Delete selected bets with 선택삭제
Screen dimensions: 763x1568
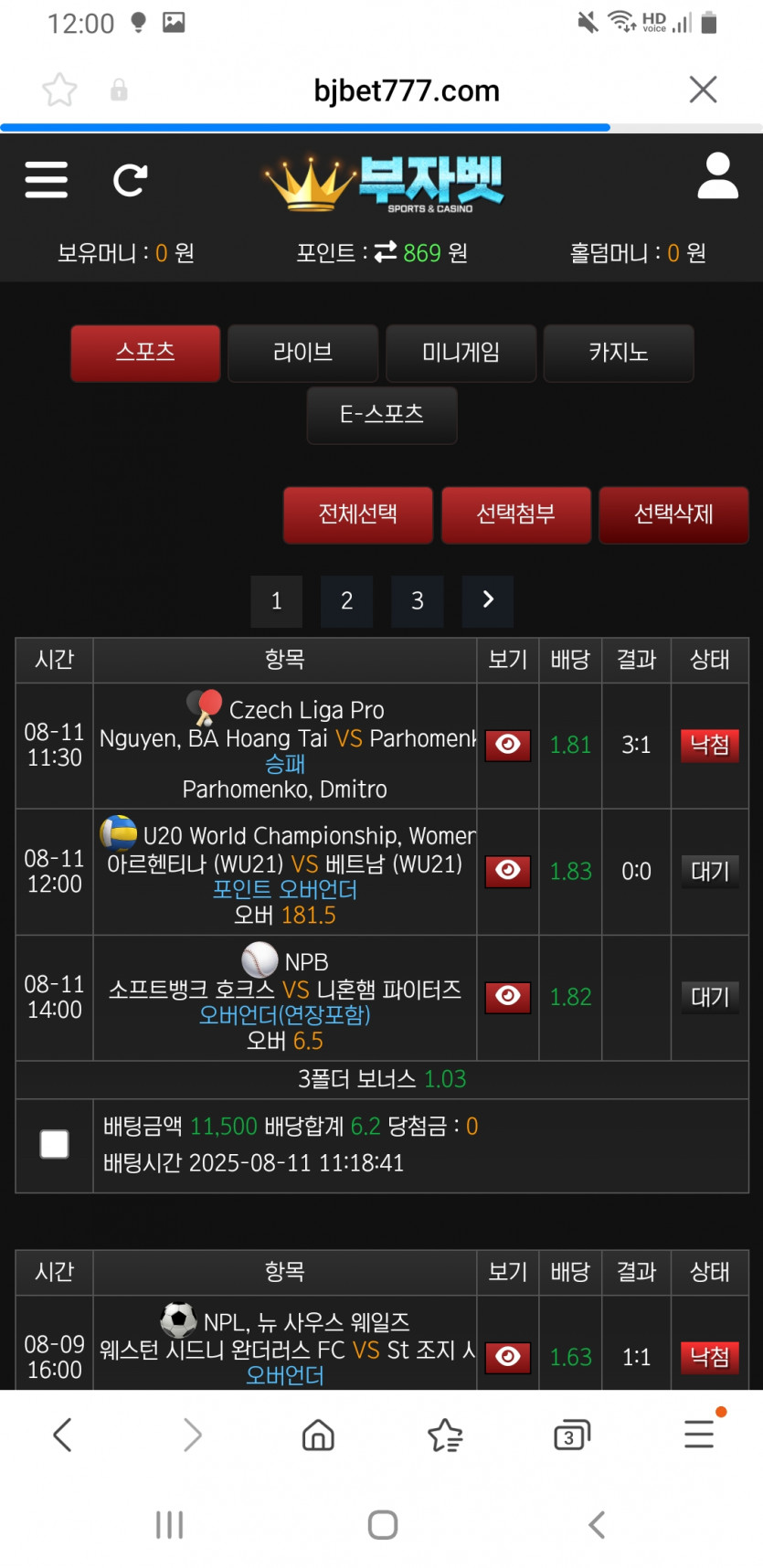pyautogui.click(x=673, y=514)
